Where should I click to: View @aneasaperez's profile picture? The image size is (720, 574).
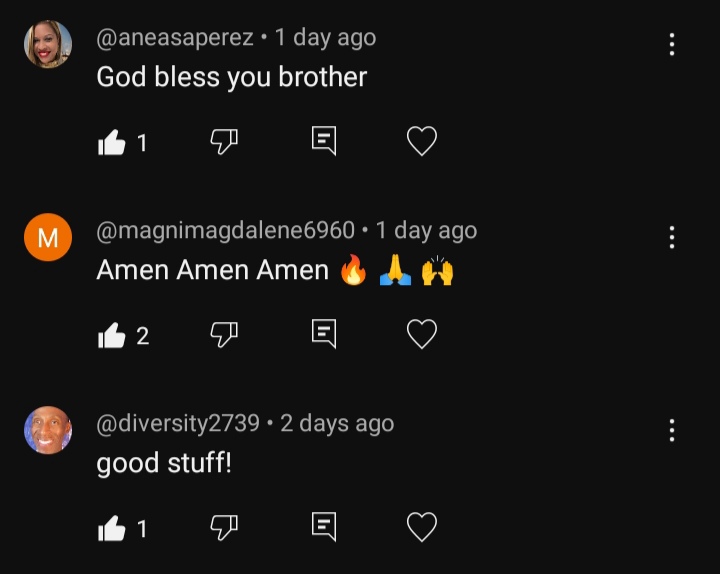point(48,44)
